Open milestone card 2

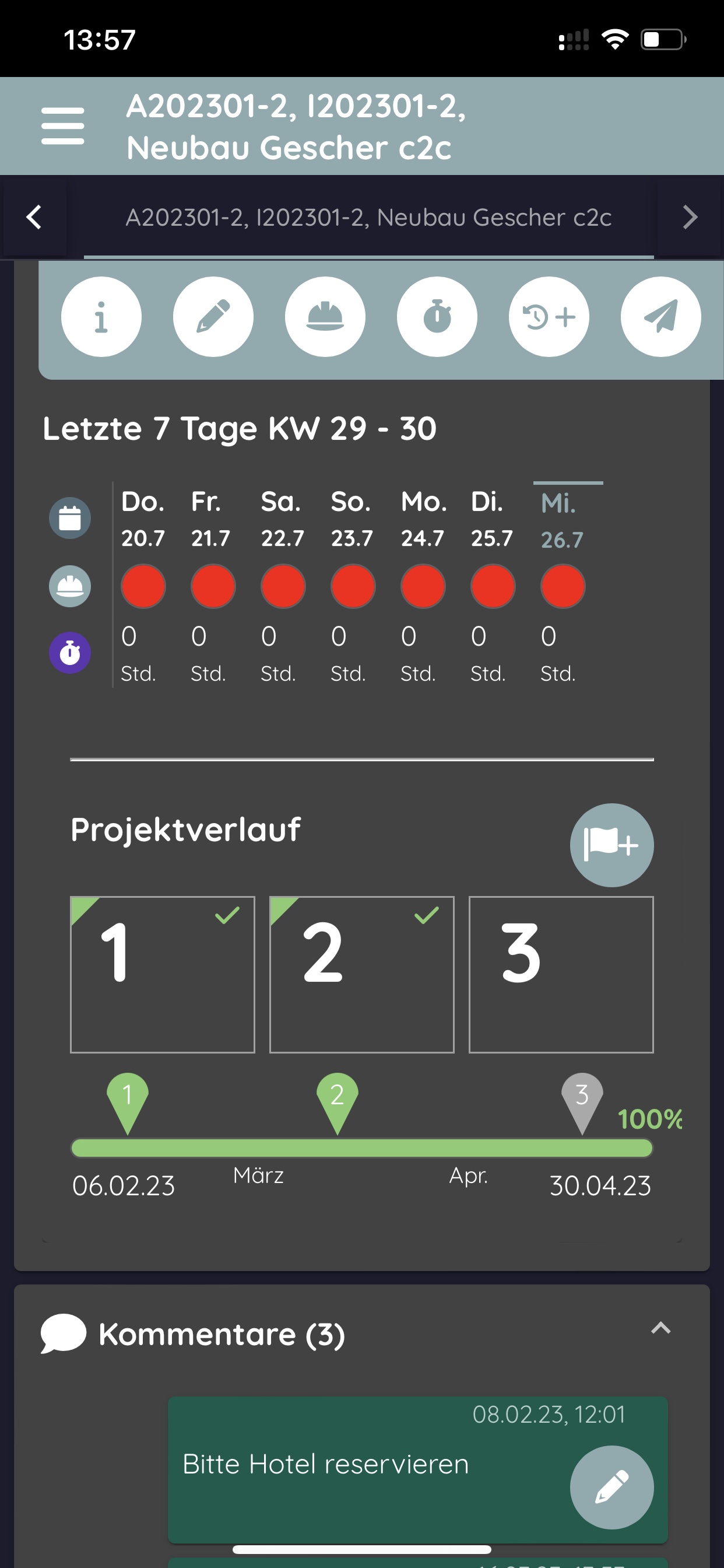(362, 974)
